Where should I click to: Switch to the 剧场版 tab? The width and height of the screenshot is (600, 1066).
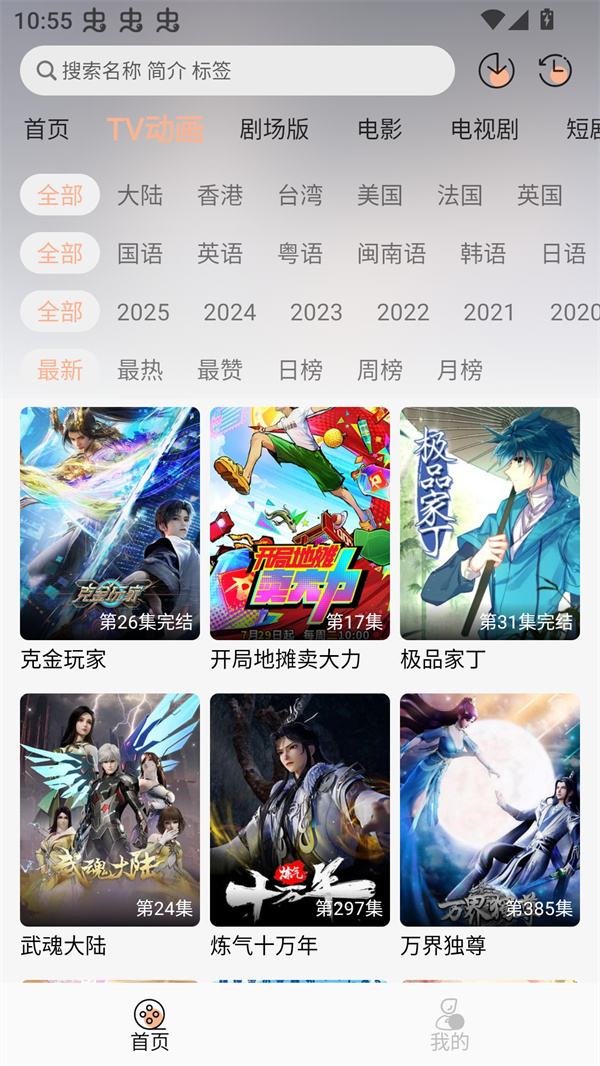(x=274, y=129)
